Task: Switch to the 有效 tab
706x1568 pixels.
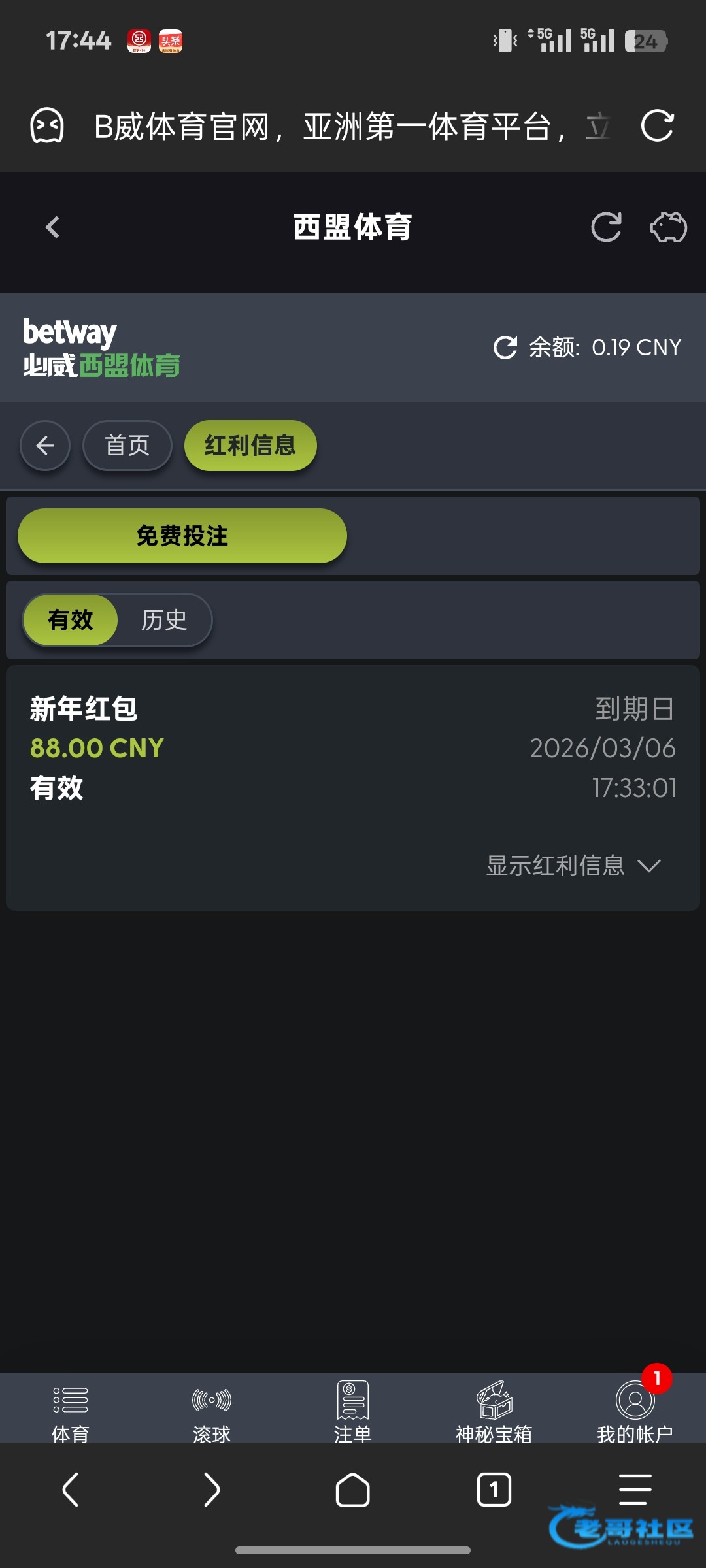Action: (x=71, y=620)
